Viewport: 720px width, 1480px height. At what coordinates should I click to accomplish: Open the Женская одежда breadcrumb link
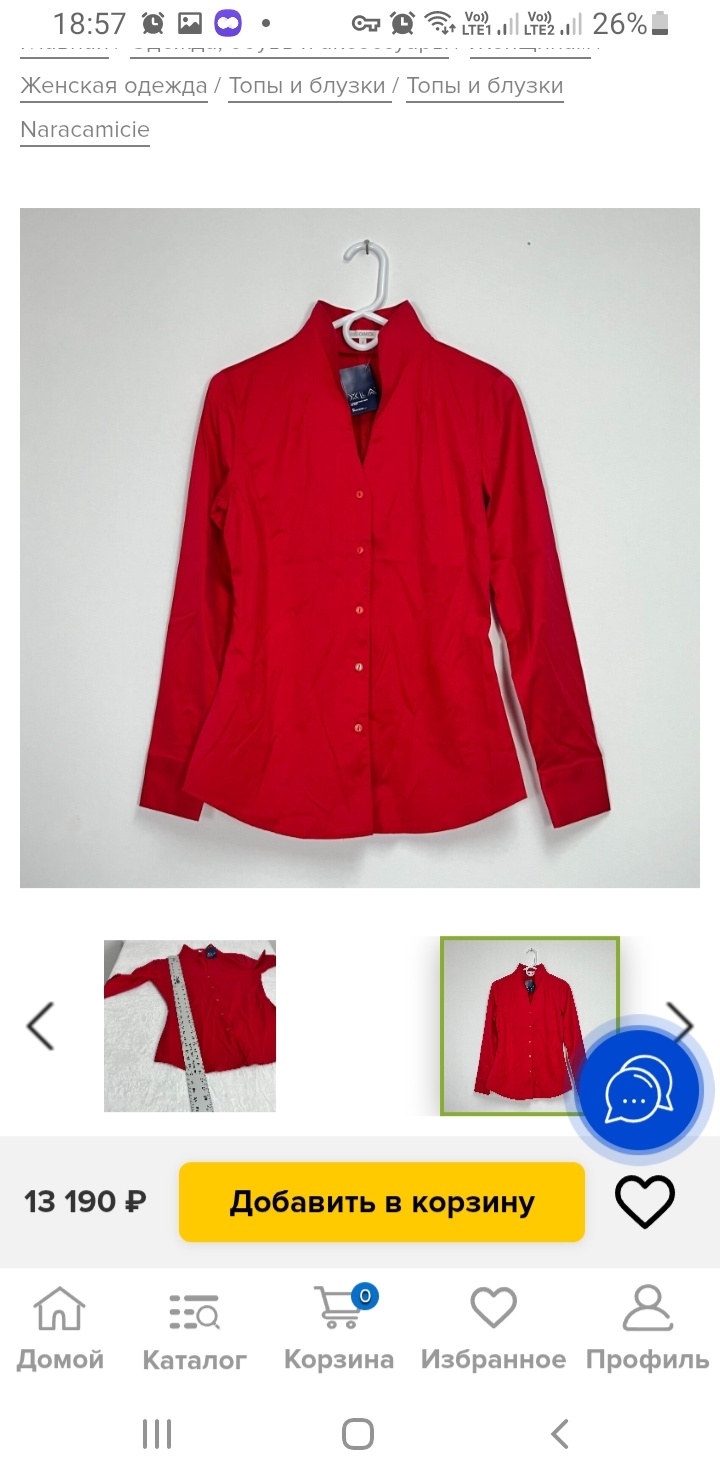coord(113,86)
